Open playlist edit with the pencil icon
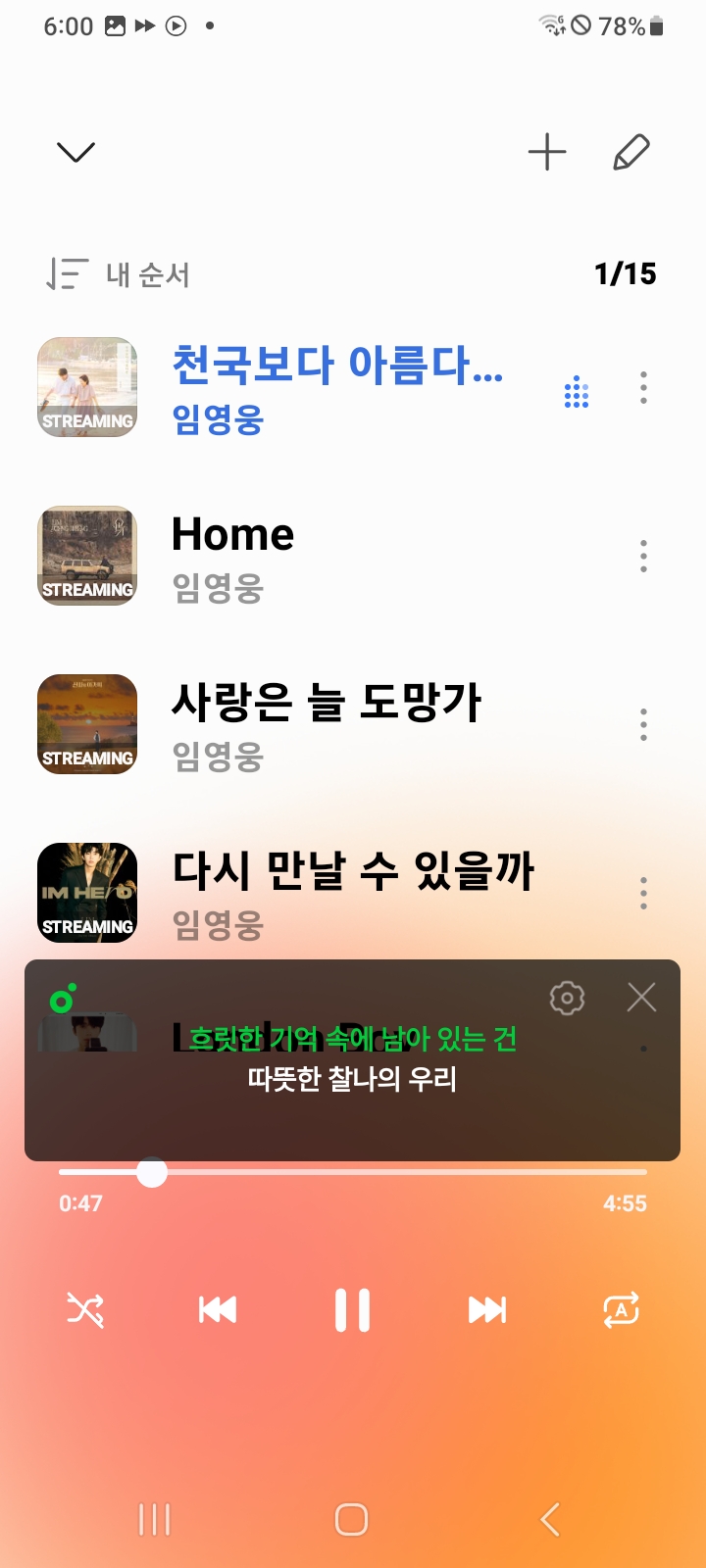This screenshot has height=1568, width=706. pyautogui.click(x=631, y=152)
